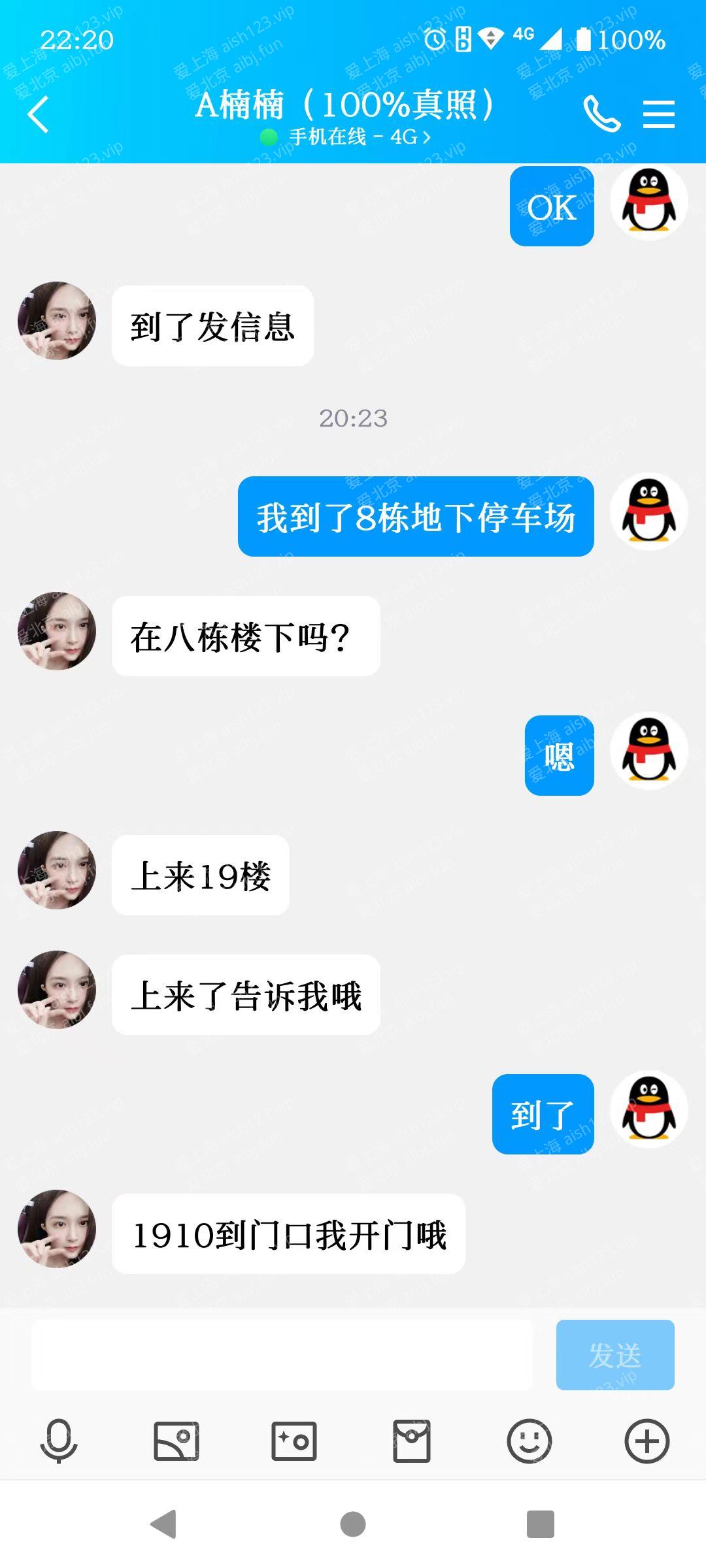This screenshot has width=706, height=1568.
Task: Open the camera to take a photo
Action: click(294, 1441)
